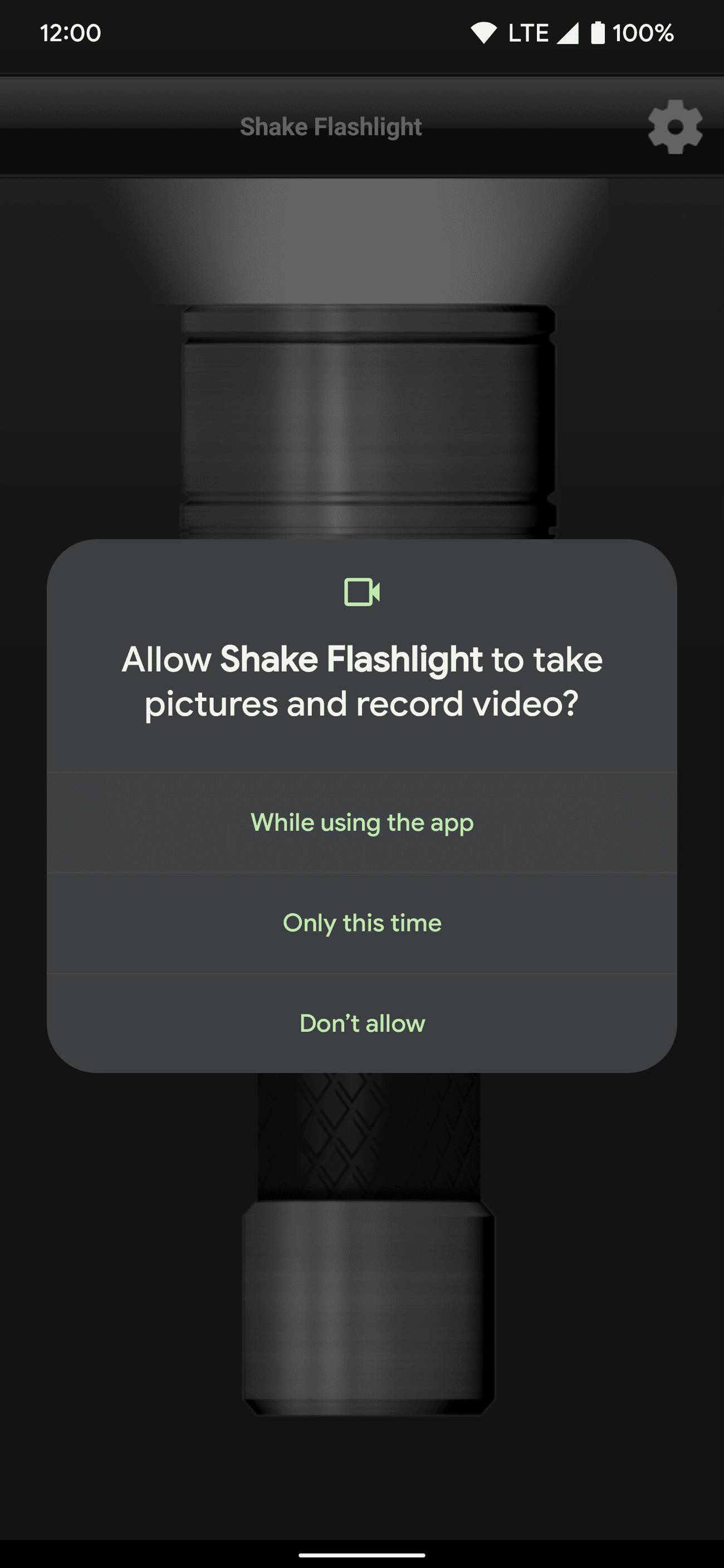The height and width of the screenshot is (1568, 724).
Task: Open the Shake Flashlight settings gear
Action: (674, 126)
